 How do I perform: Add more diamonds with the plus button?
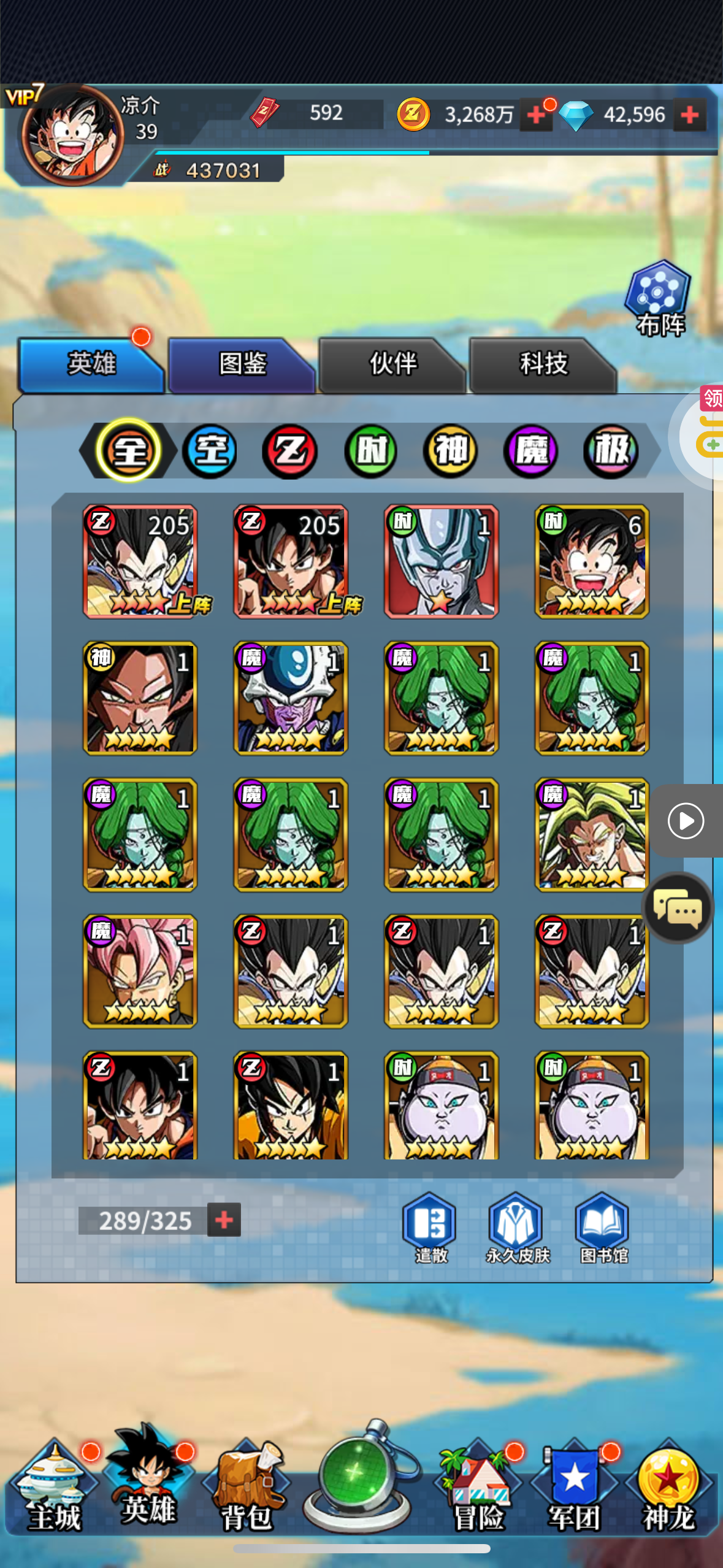690,115
